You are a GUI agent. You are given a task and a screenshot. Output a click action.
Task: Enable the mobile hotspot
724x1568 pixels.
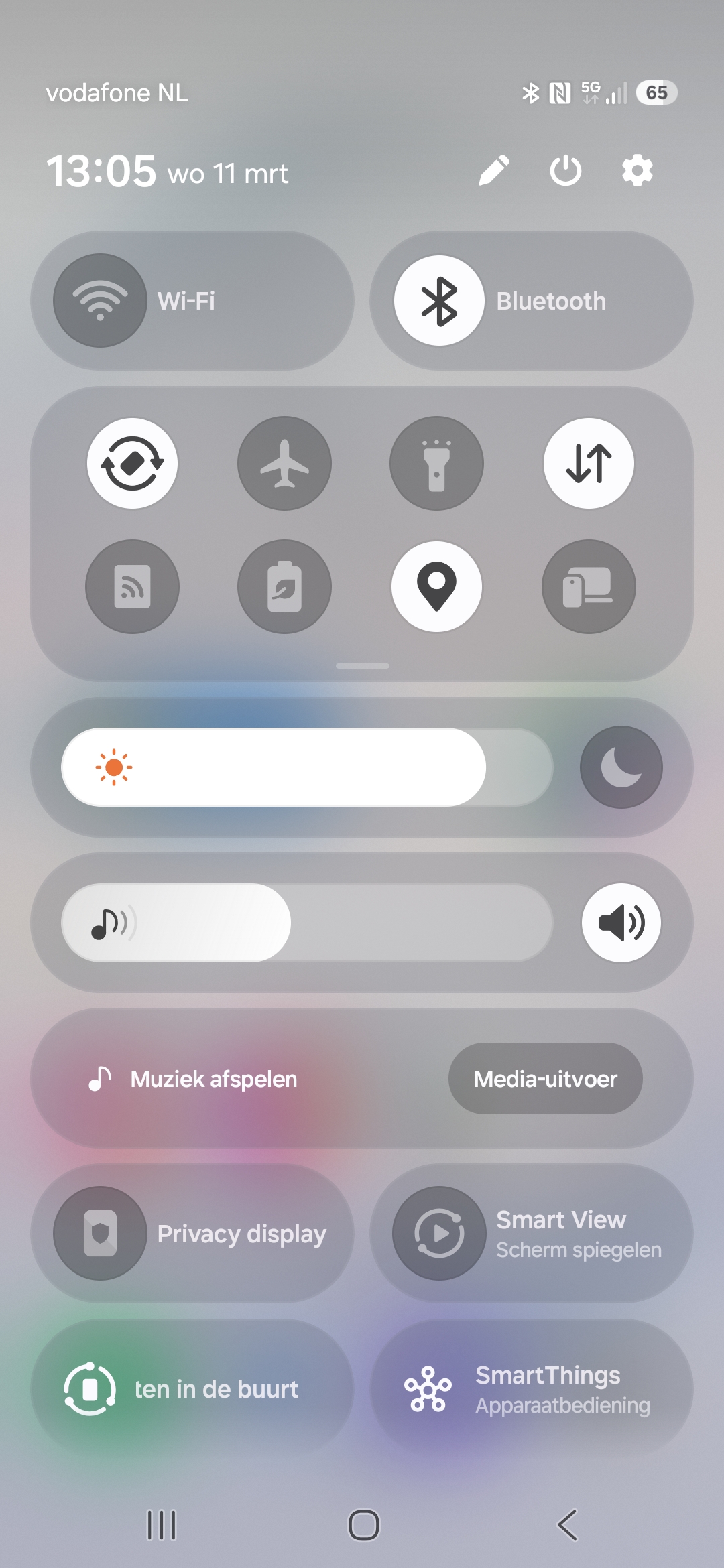coord(132,586)
